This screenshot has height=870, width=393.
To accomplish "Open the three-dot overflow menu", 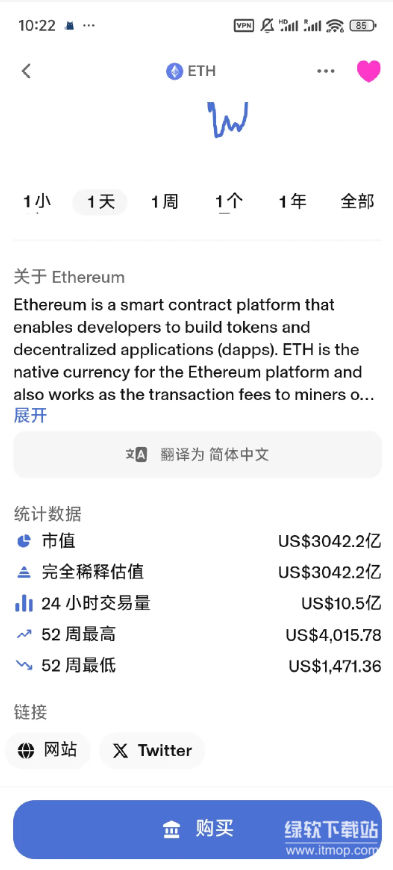I will click(x=326, y=71).
